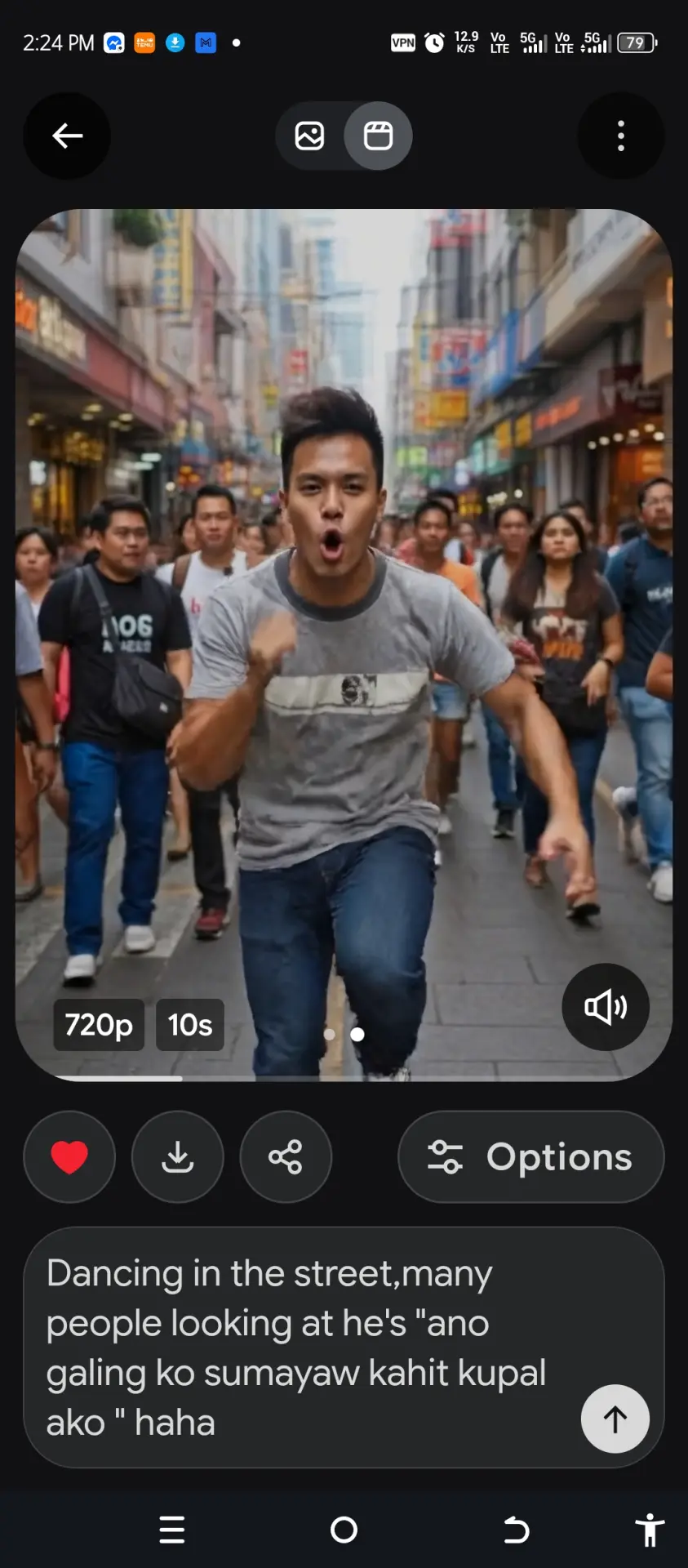Tap the system home button

pyautogui.click(x=344, y=1530)
